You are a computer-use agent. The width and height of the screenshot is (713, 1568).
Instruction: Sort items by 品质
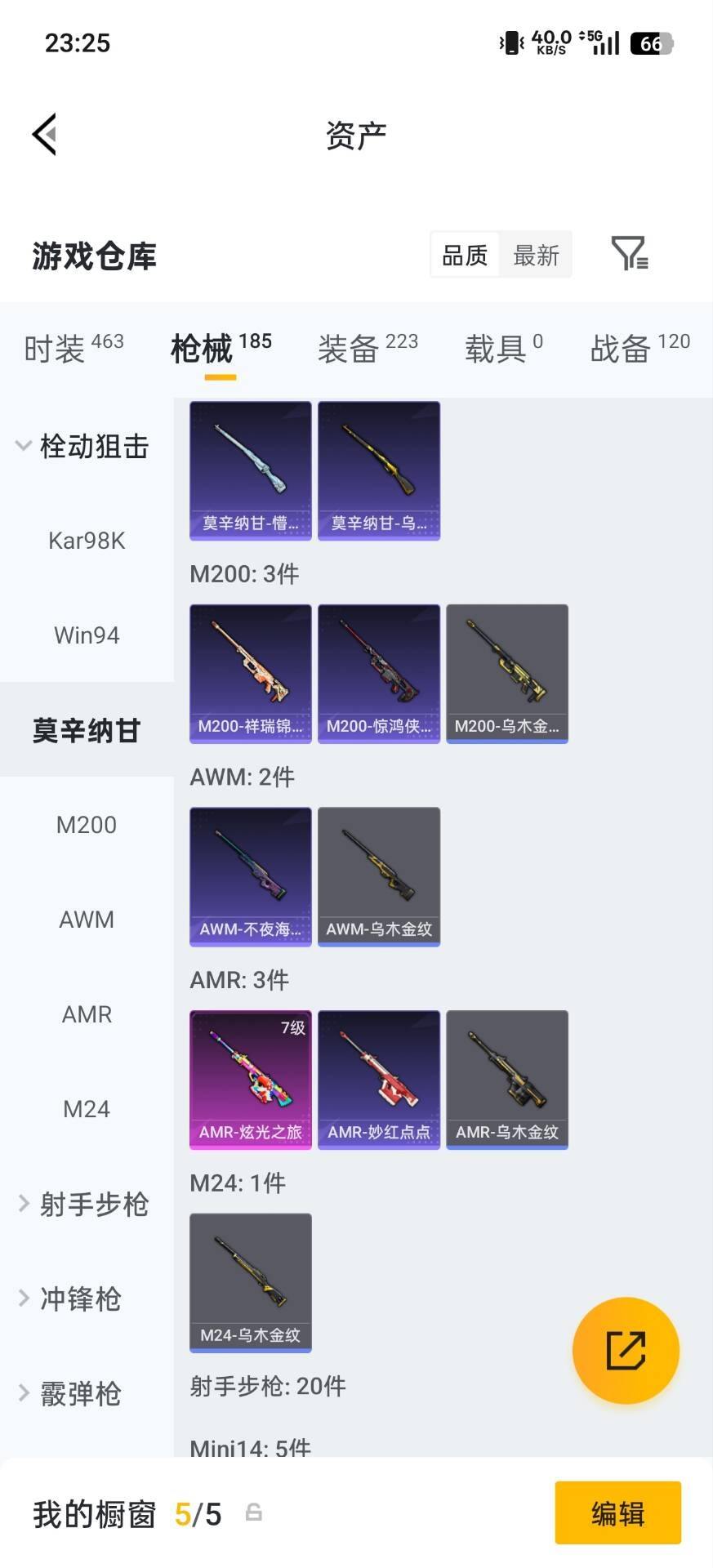click(465, 256)
